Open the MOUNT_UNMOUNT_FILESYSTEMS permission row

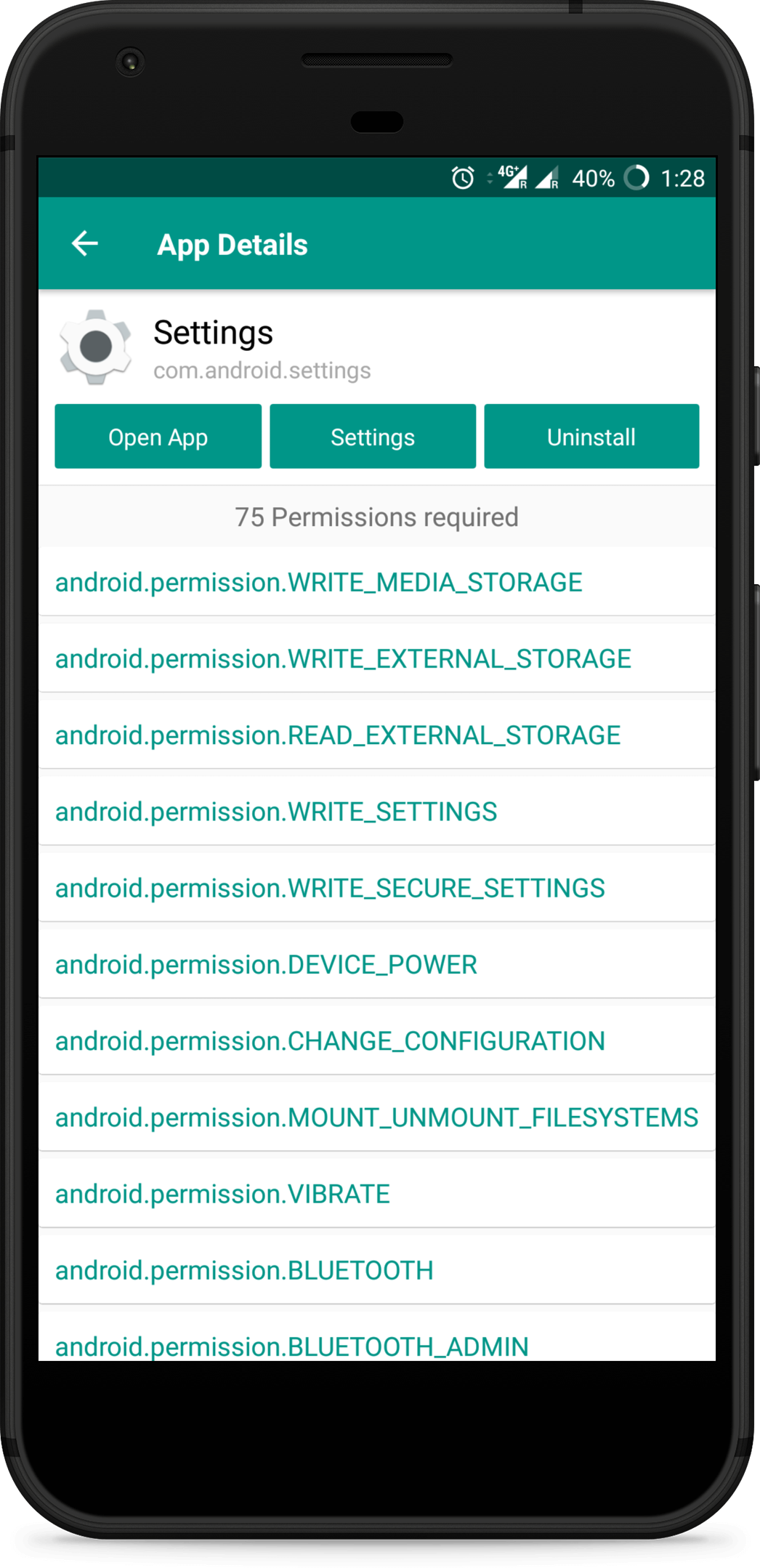pos(376,1118)
